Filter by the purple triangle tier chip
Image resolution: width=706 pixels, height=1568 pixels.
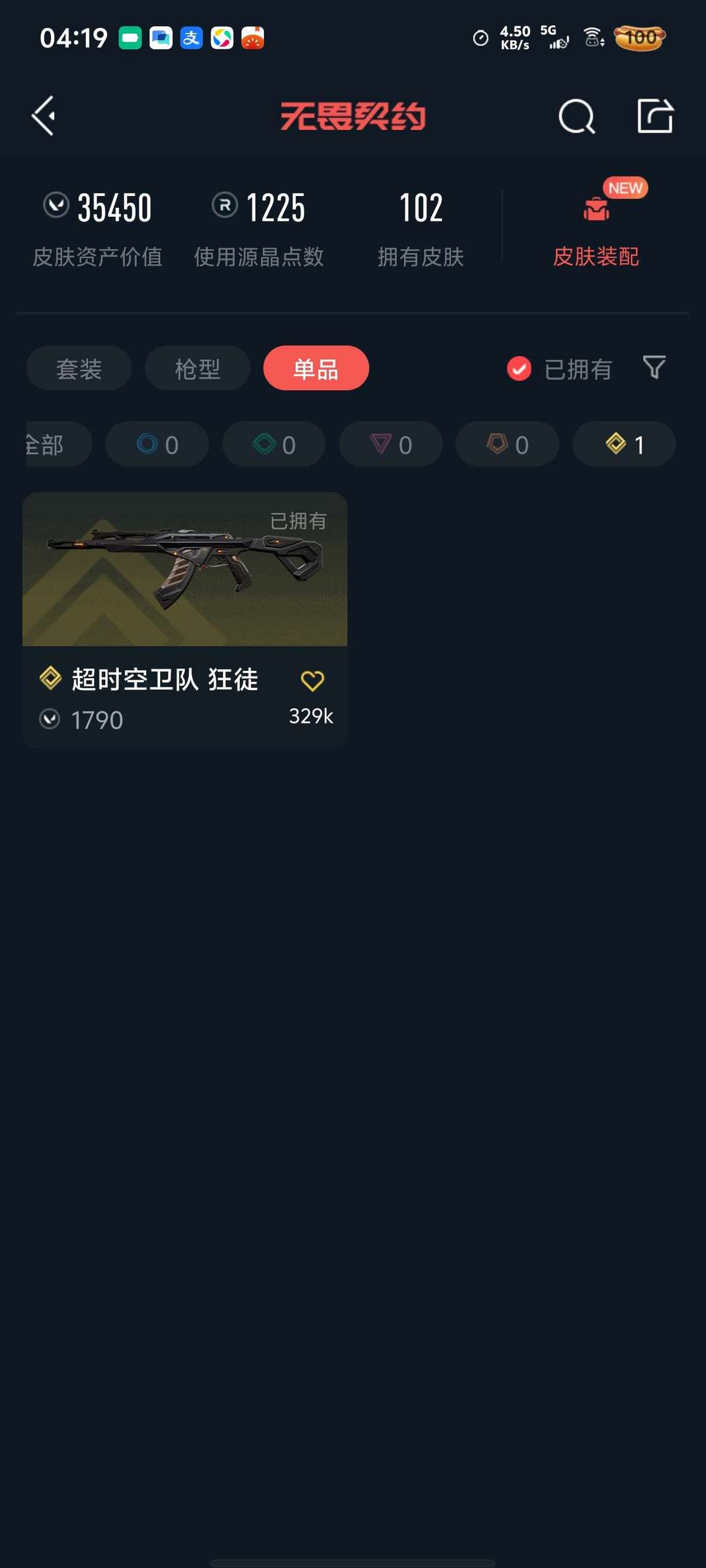pos(390,444)
